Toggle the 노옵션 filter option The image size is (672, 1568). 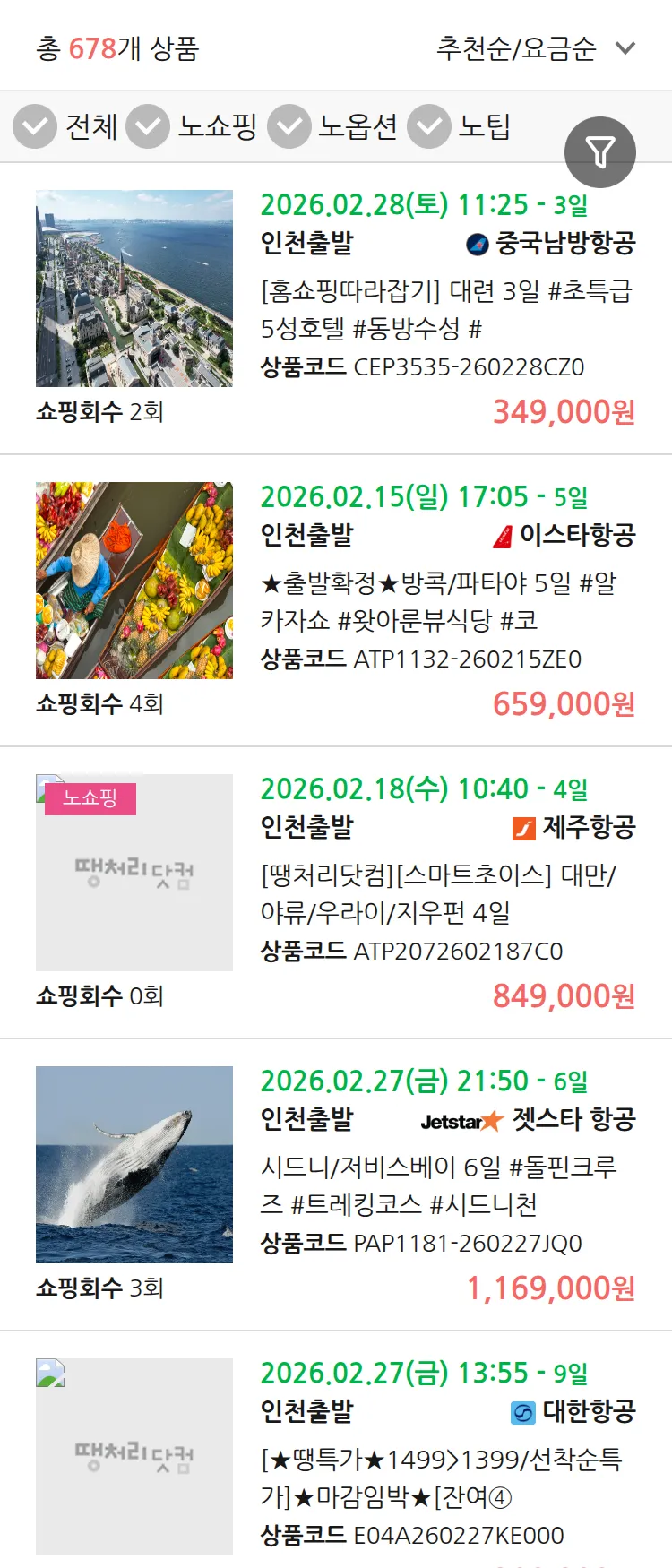289,126
